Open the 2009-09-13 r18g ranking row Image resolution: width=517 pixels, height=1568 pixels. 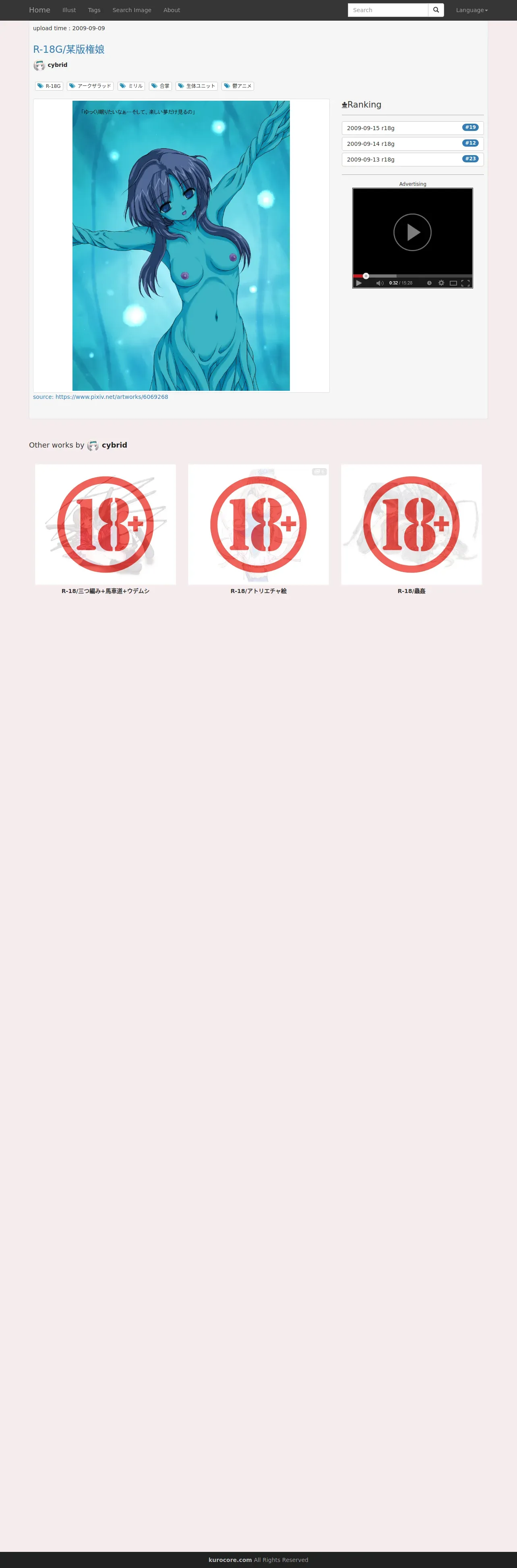[412, 160]
